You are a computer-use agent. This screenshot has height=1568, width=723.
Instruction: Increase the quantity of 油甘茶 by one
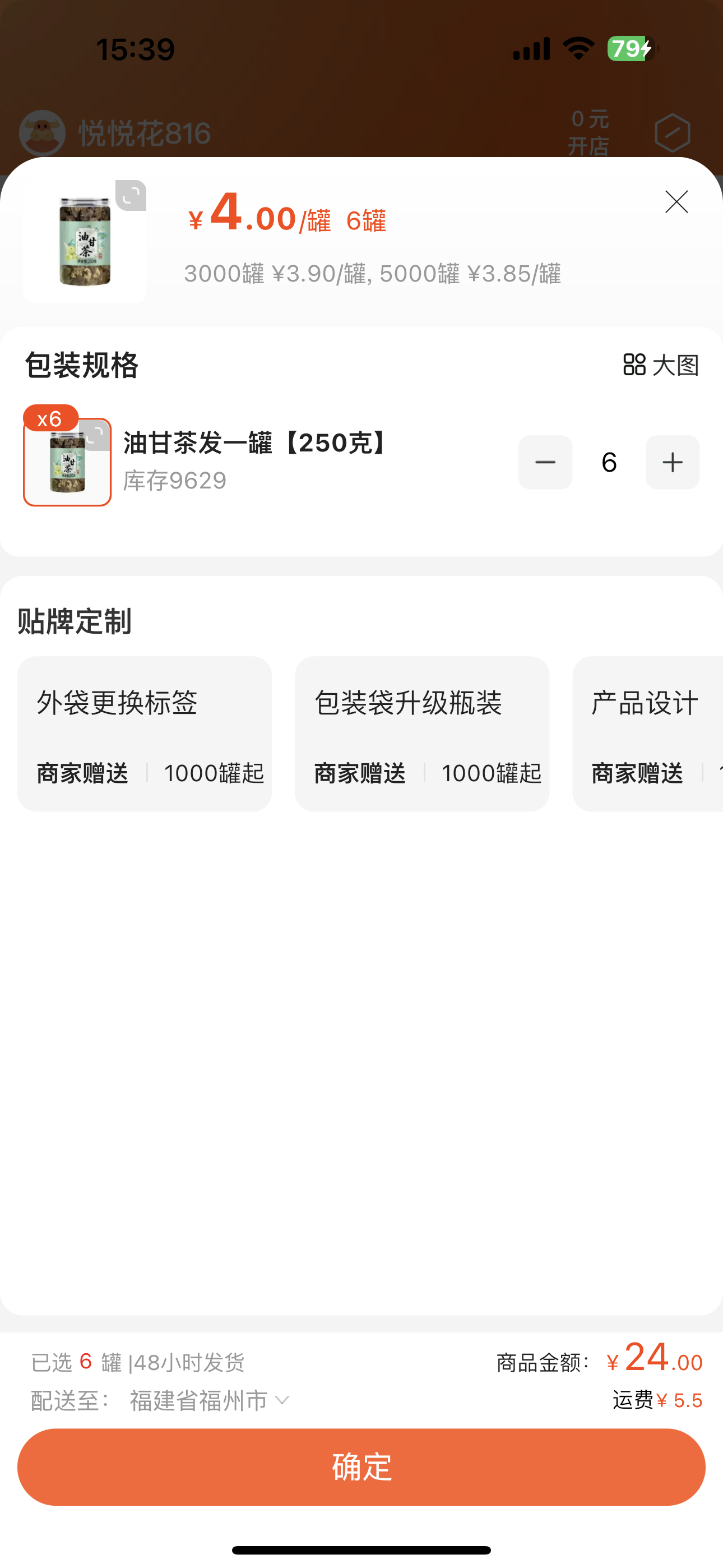[672, 463]
